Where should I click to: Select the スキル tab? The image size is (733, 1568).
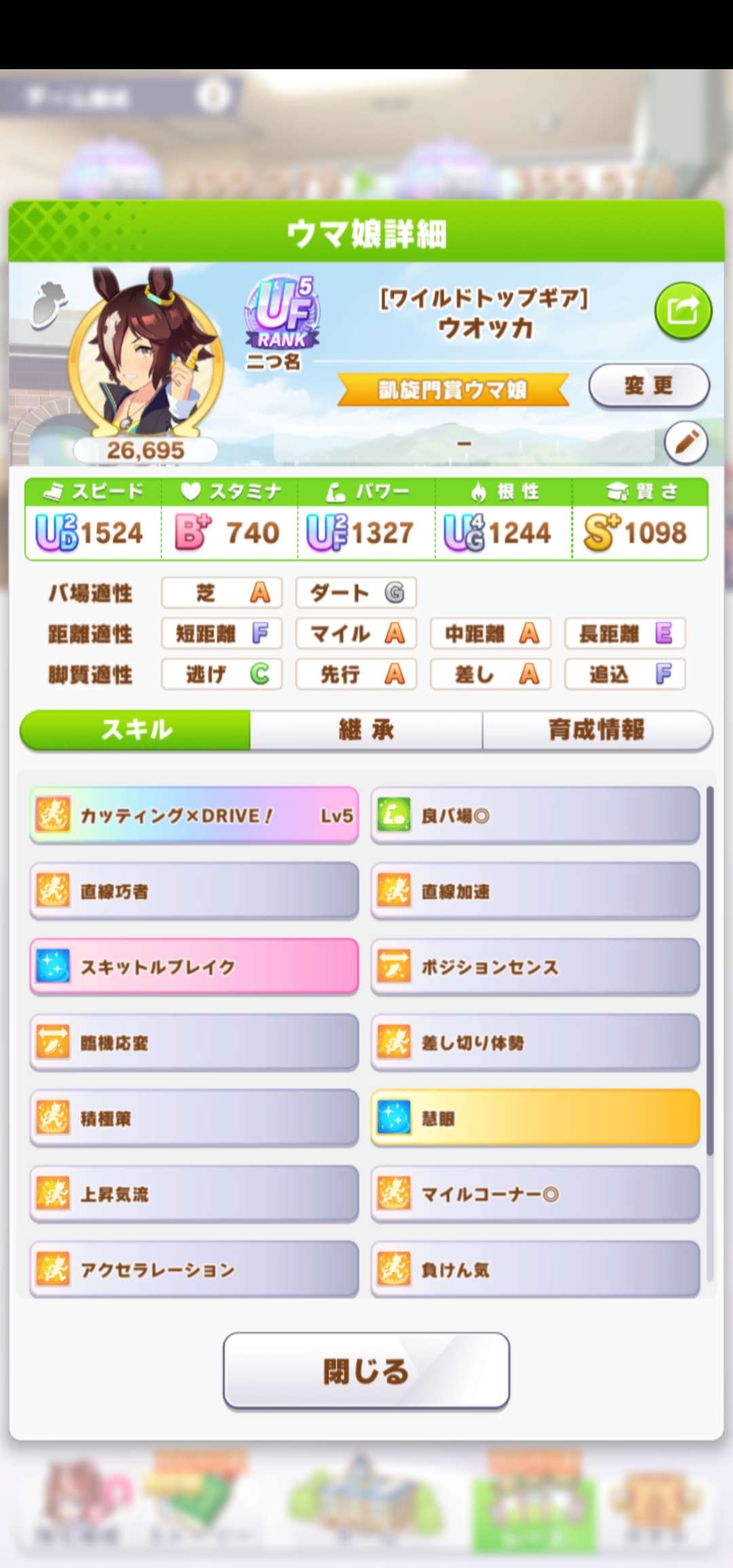tap(136, 730)
